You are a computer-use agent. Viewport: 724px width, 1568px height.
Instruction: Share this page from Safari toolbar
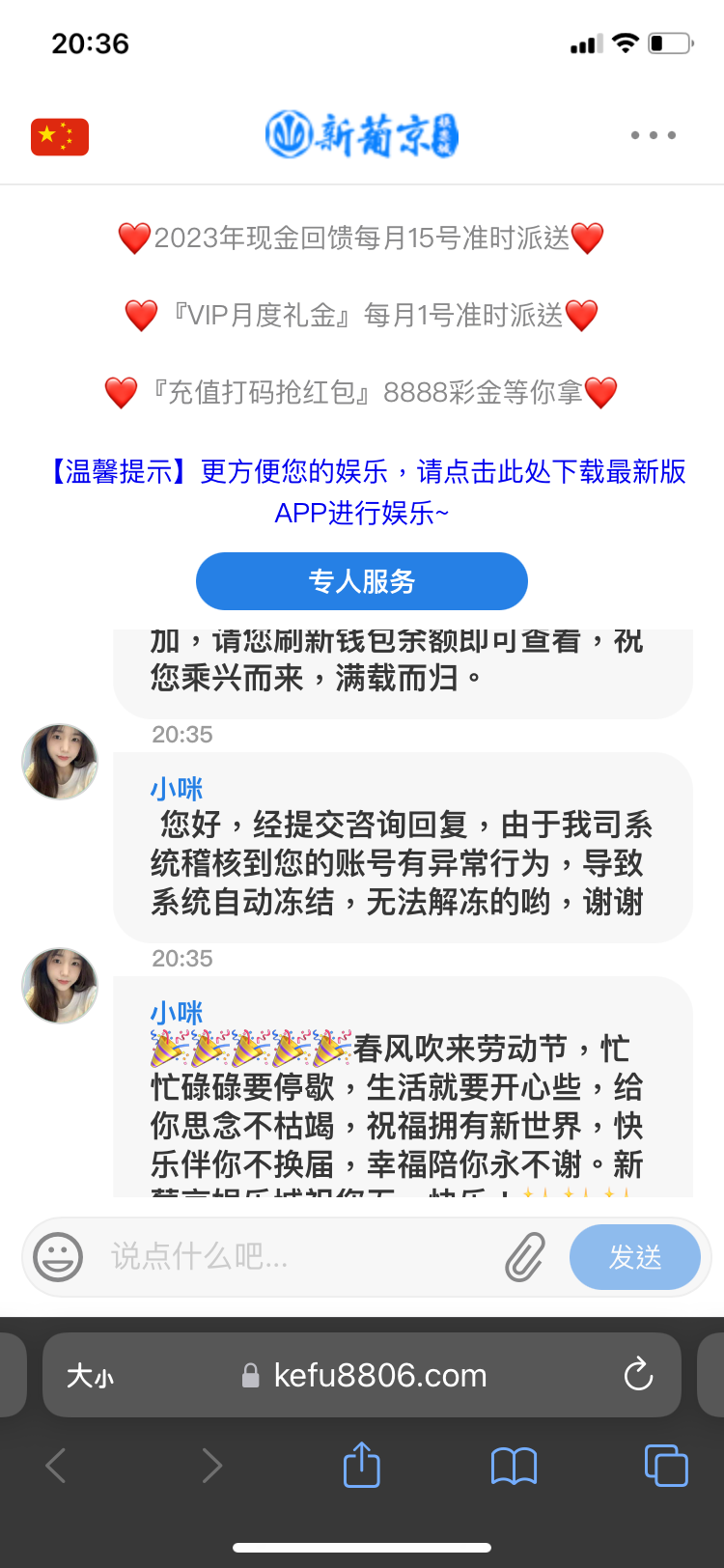tap(362, 1465)
